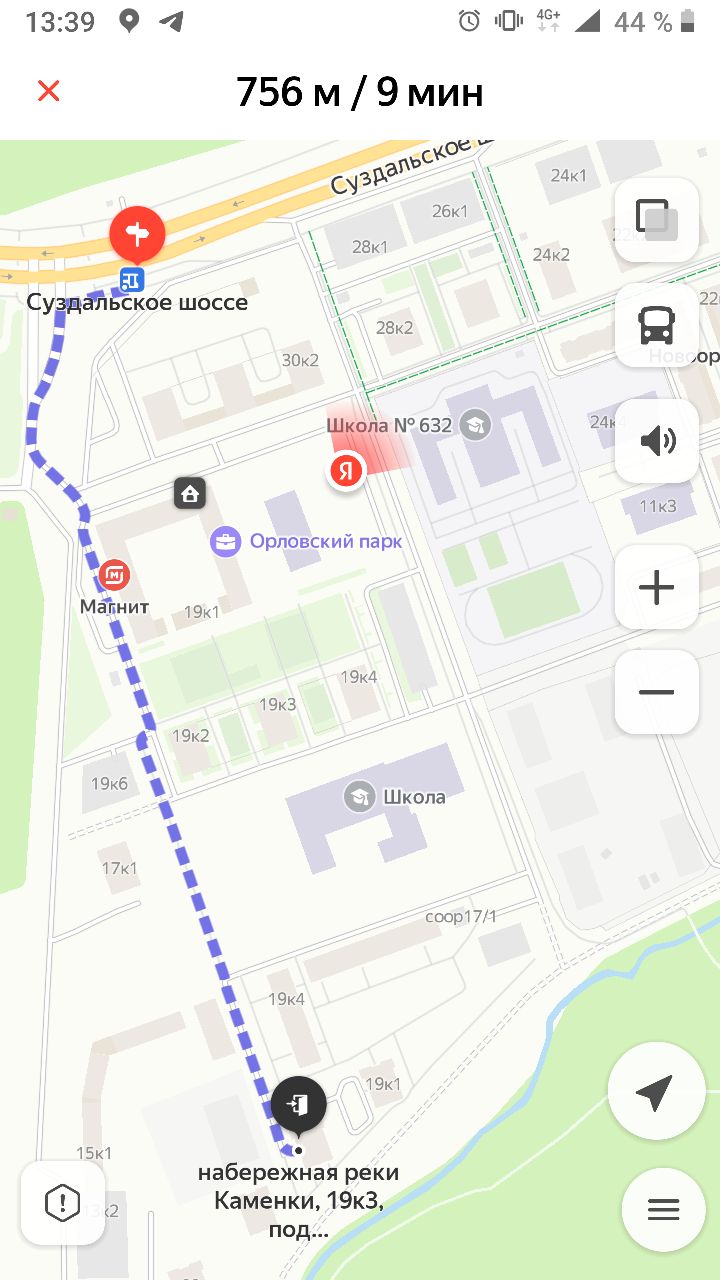Show public transport on the map
Screen dimensions: 720x1280
point(656,325)
